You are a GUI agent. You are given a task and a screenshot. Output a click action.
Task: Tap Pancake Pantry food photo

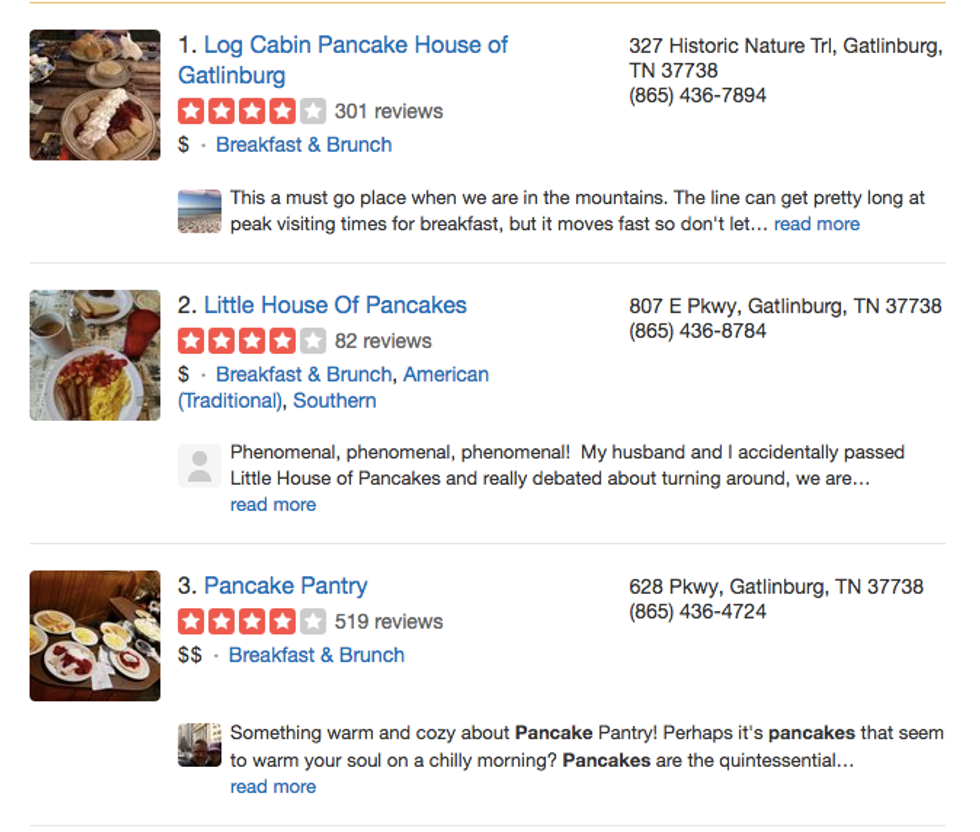(x=95, y=635)
